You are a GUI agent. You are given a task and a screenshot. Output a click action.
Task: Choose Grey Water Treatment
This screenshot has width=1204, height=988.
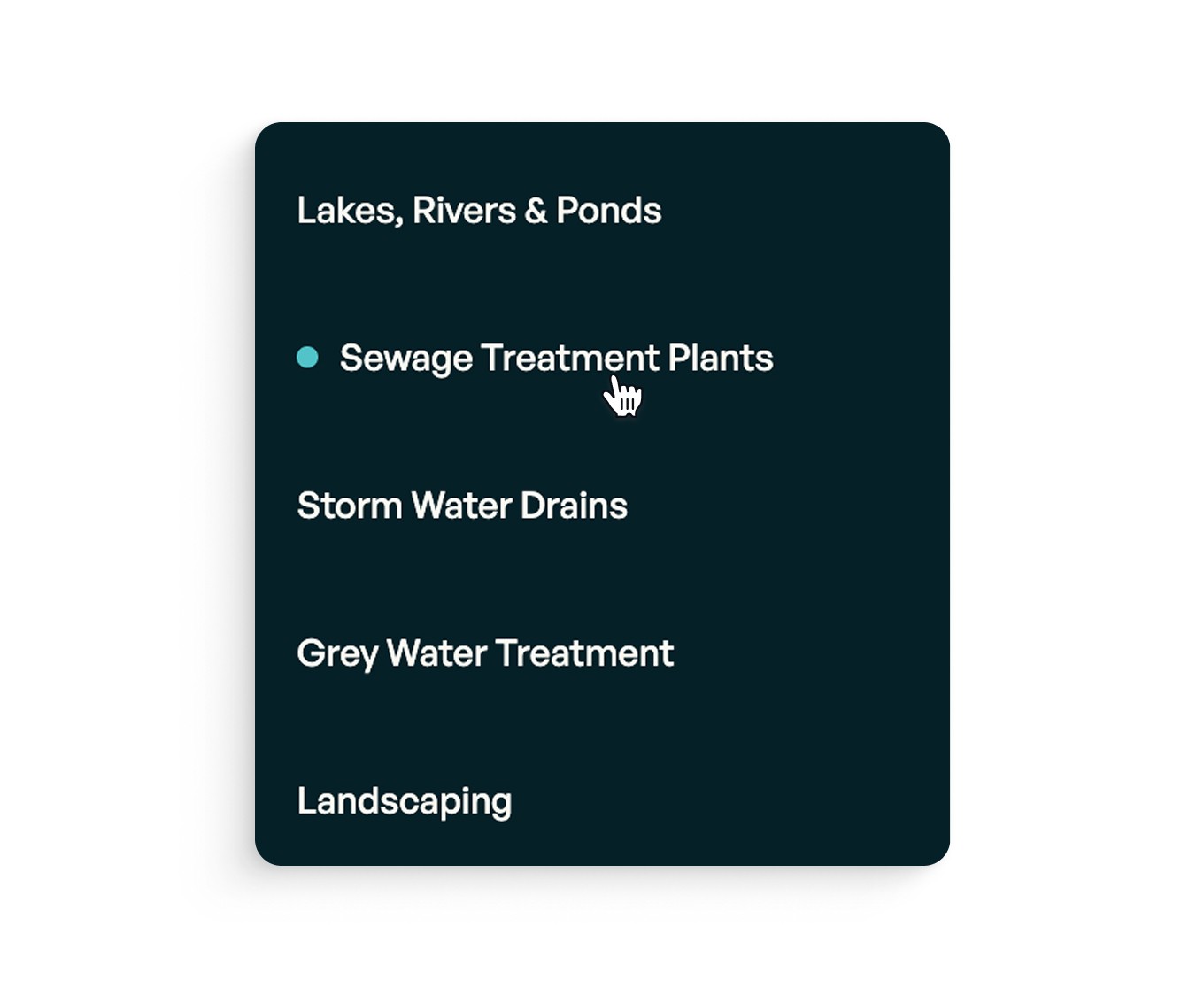(485, 654)
